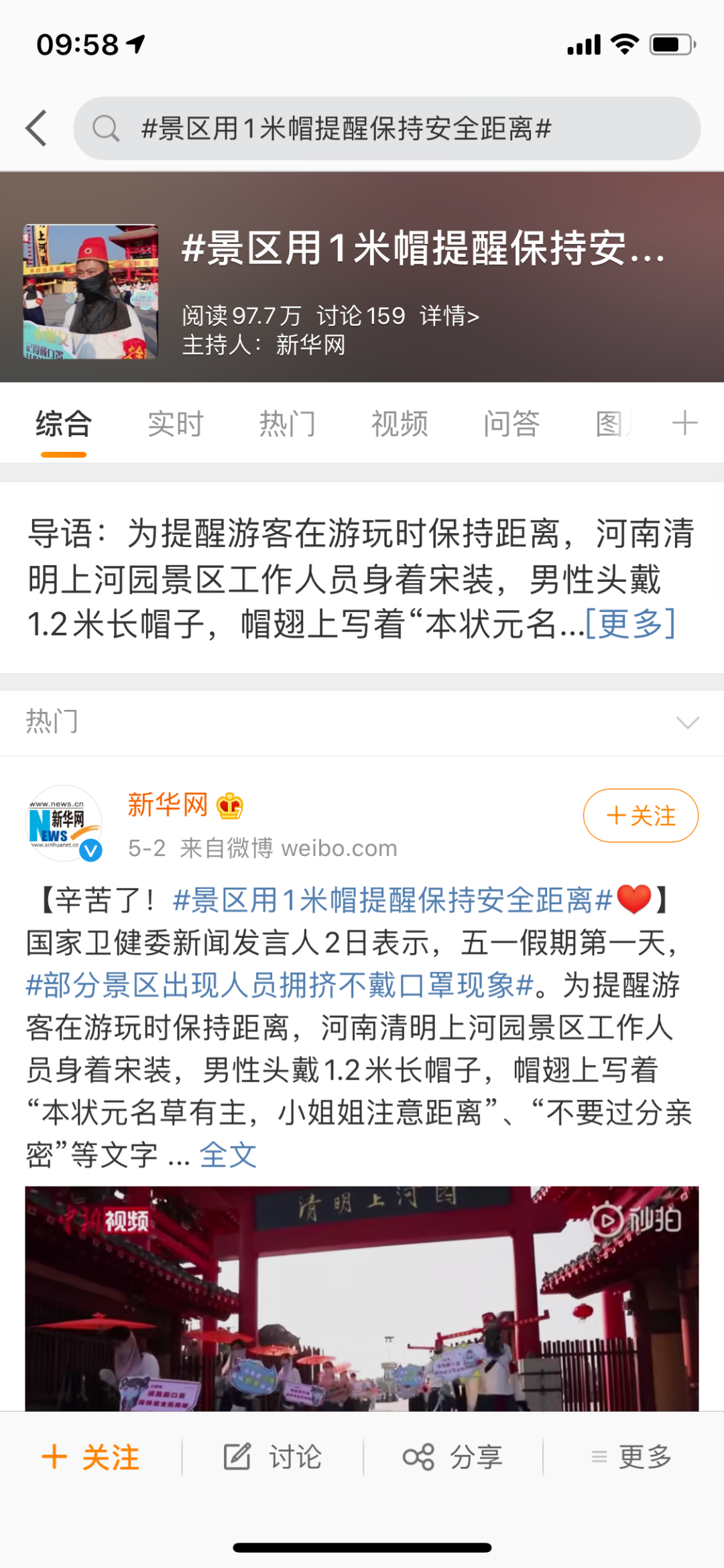
Task: Switch to the 问答 tab
Action: (x=512, y=424)
